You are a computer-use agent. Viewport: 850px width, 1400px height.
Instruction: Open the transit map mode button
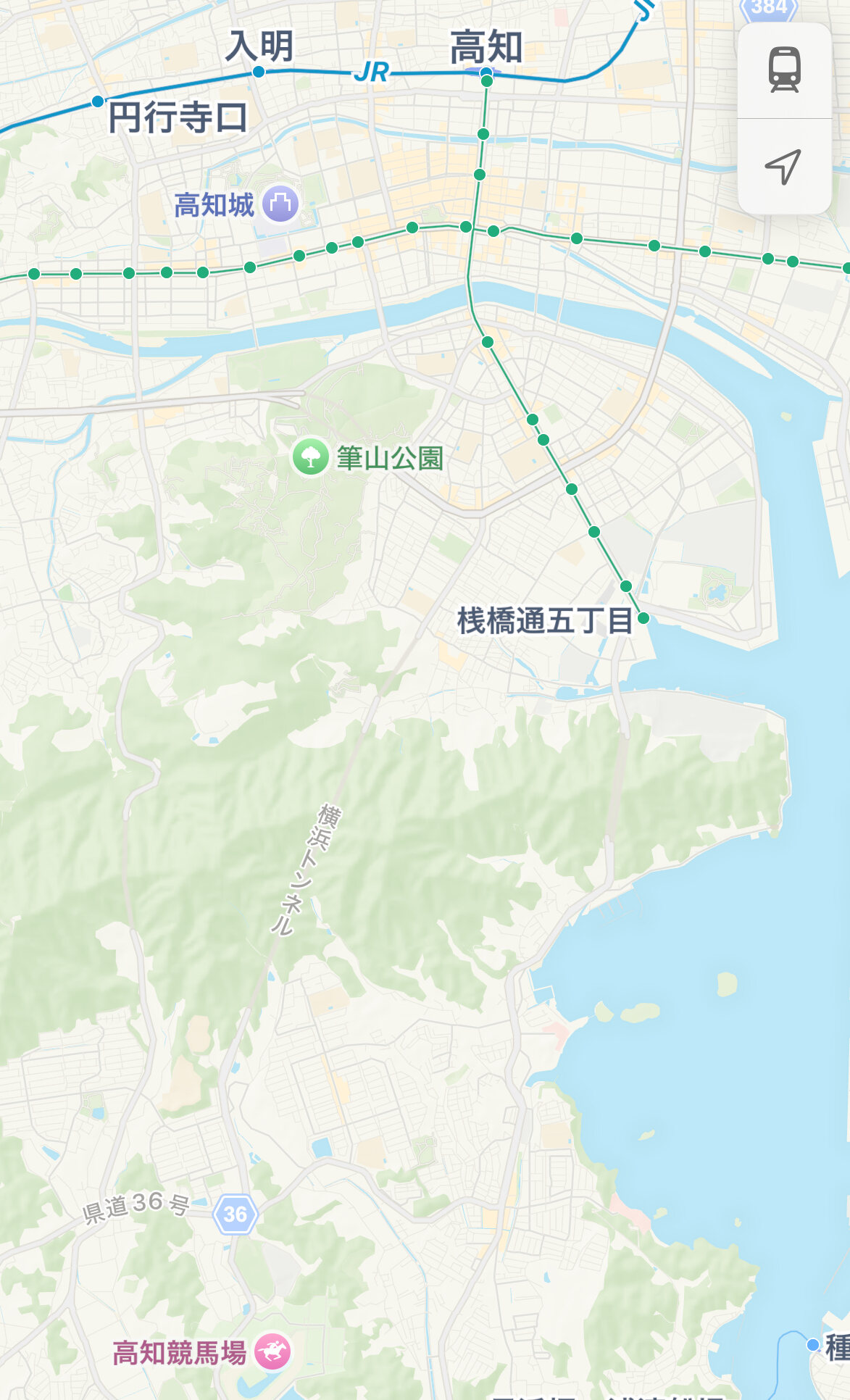point(784,70)
